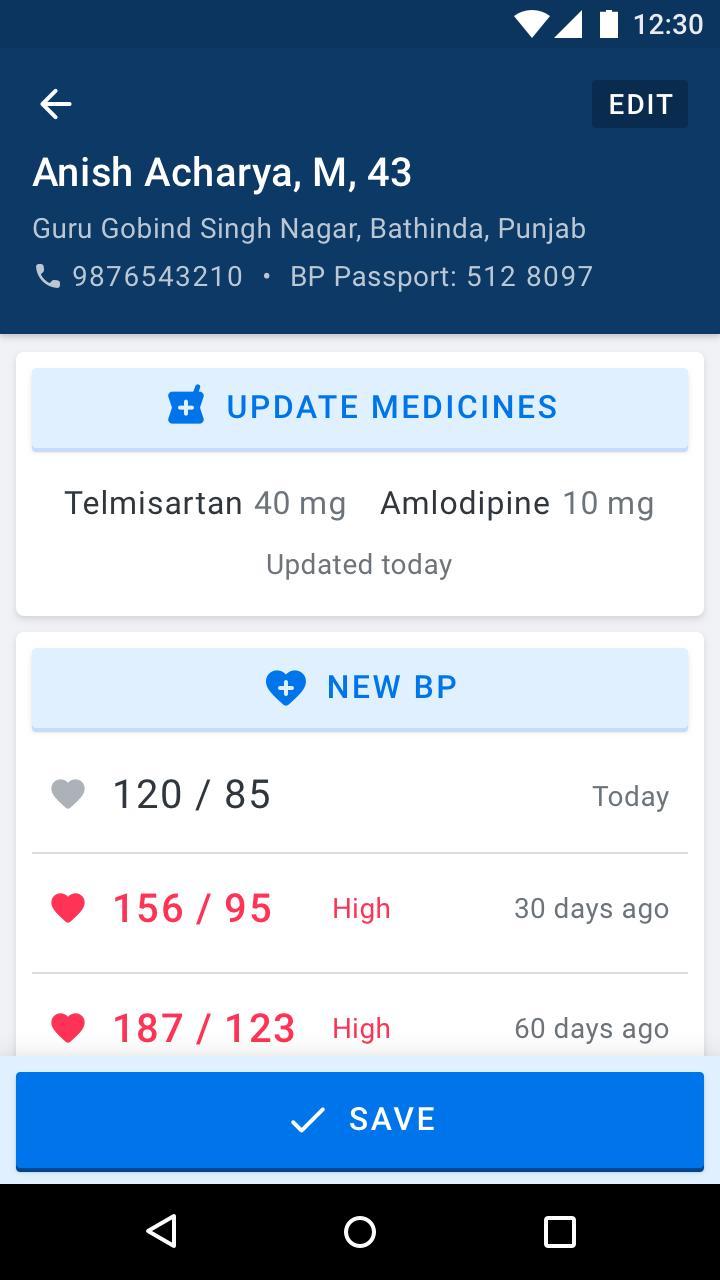720x1280 pixels.
Task: Tap the system home button
Action: (x=360, y=1232)
